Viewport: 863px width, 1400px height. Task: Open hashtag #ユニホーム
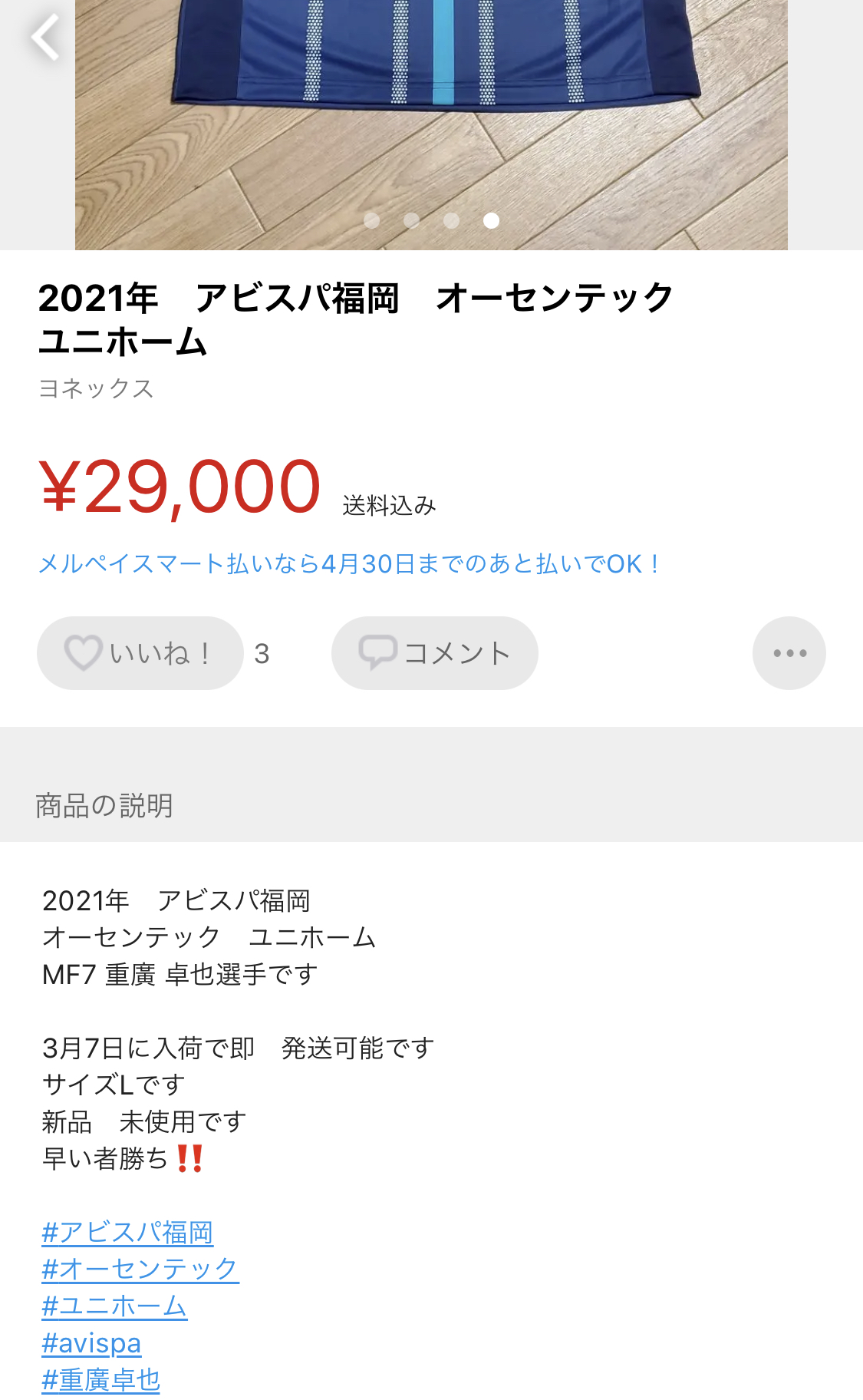114,1306
